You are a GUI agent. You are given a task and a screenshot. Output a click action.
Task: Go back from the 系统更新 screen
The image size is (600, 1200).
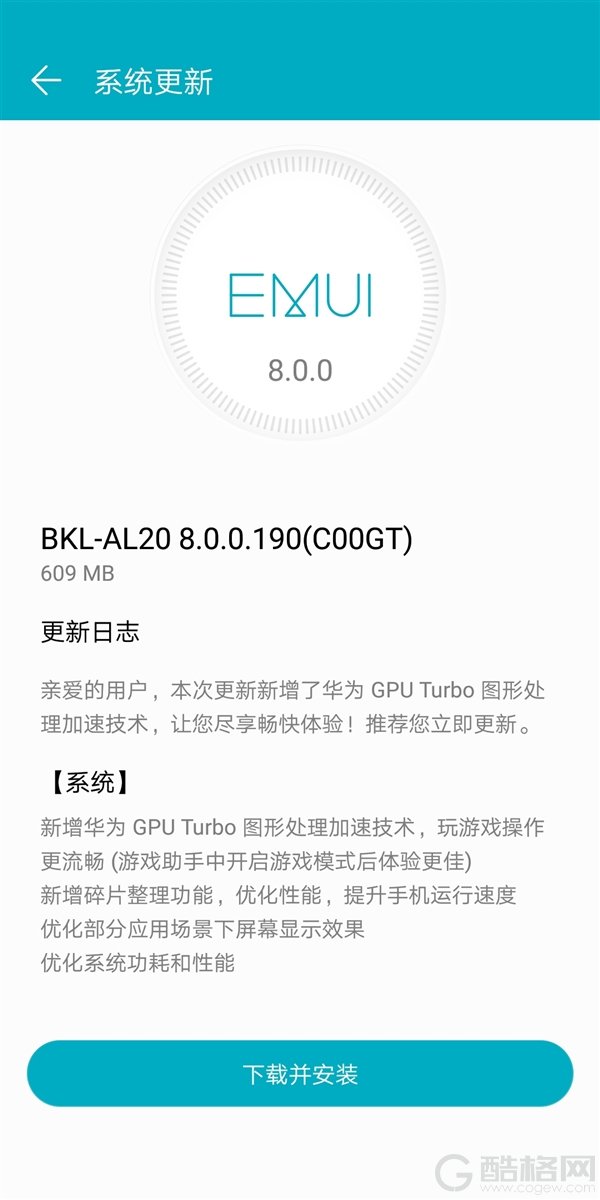(46, 81)
